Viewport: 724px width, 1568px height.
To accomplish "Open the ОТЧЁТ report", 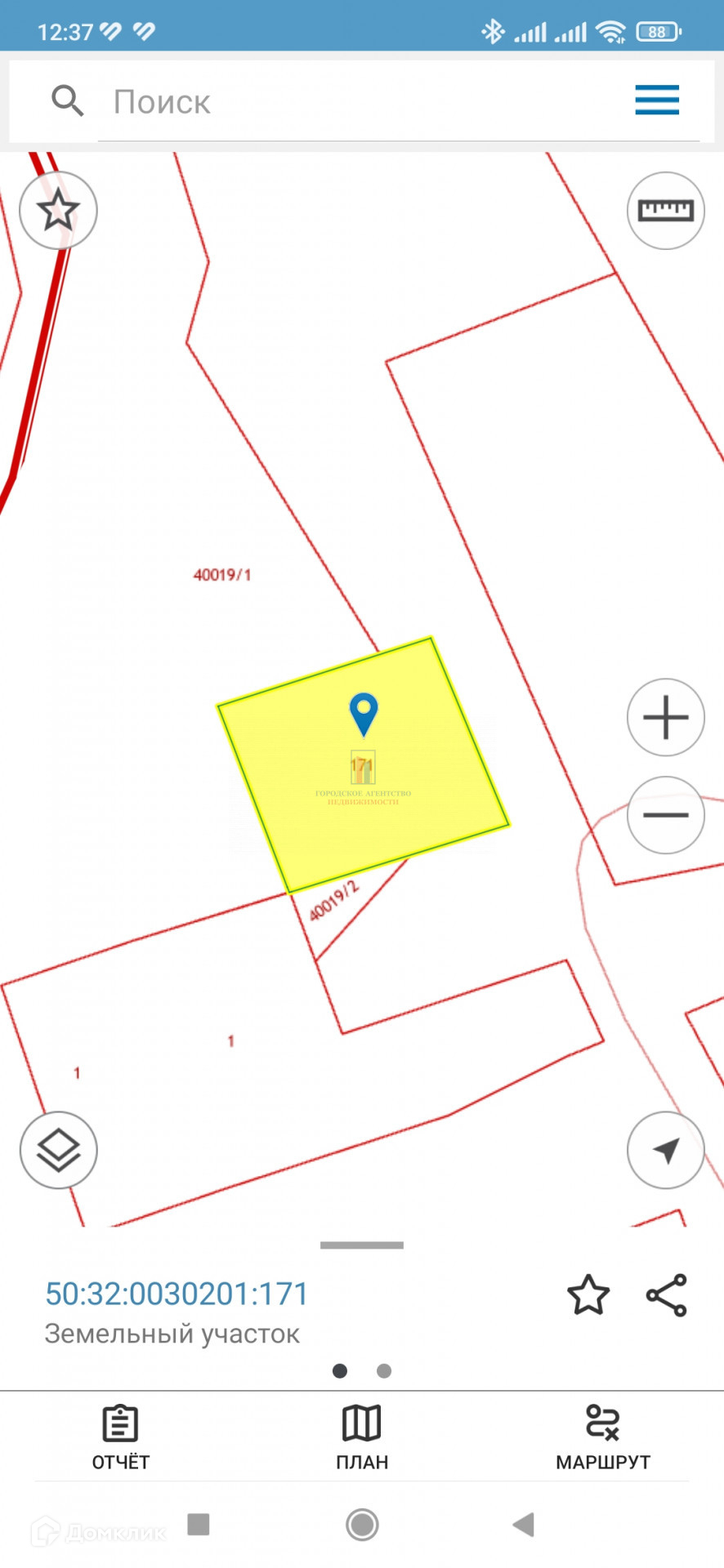I will click(120, 1437).
